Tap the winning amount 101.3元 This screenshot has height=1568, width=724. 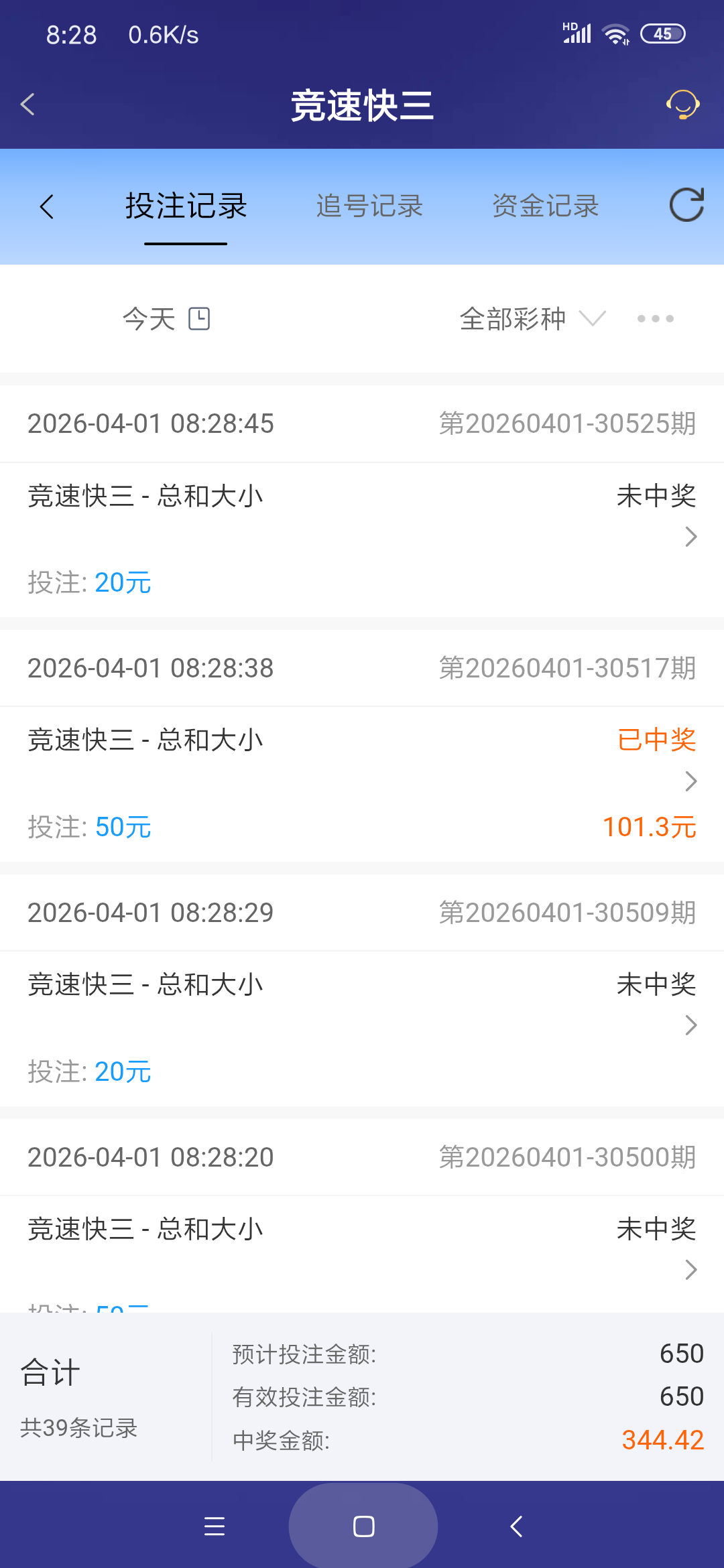tap(649, 827)
